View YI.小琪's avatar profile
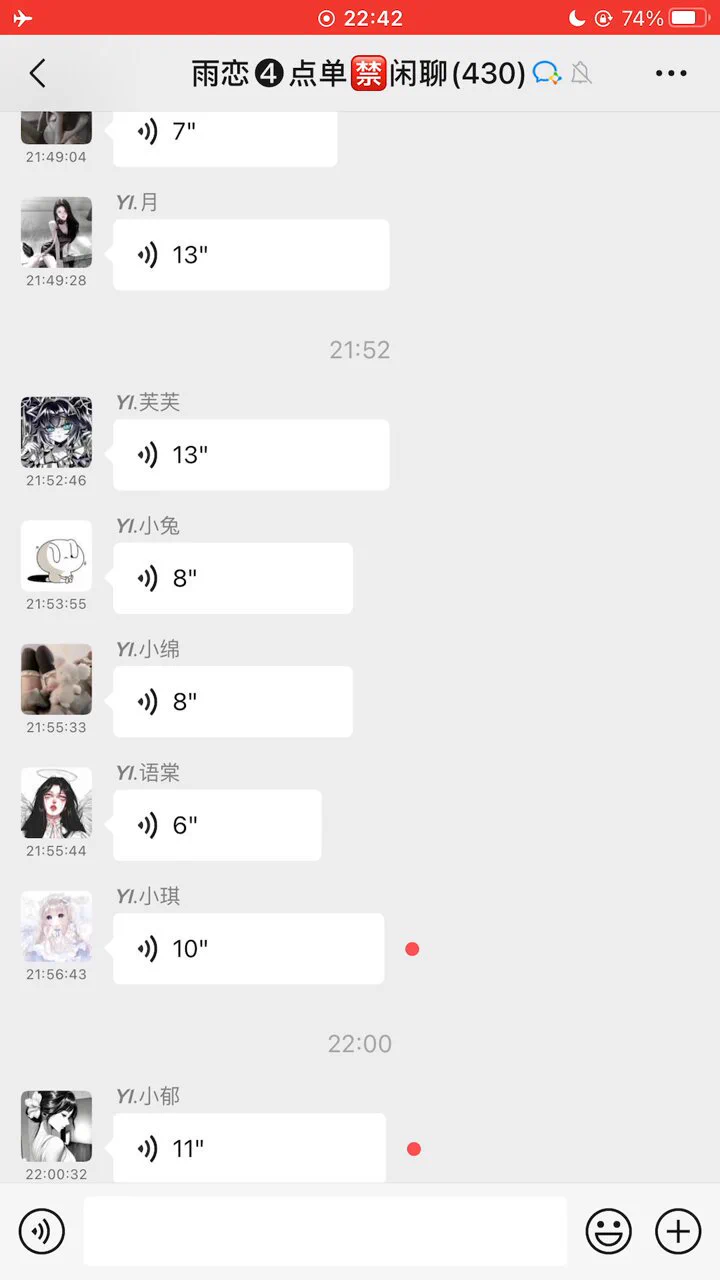This screenshot has height=1280, width=720. [x=56, y=927]
